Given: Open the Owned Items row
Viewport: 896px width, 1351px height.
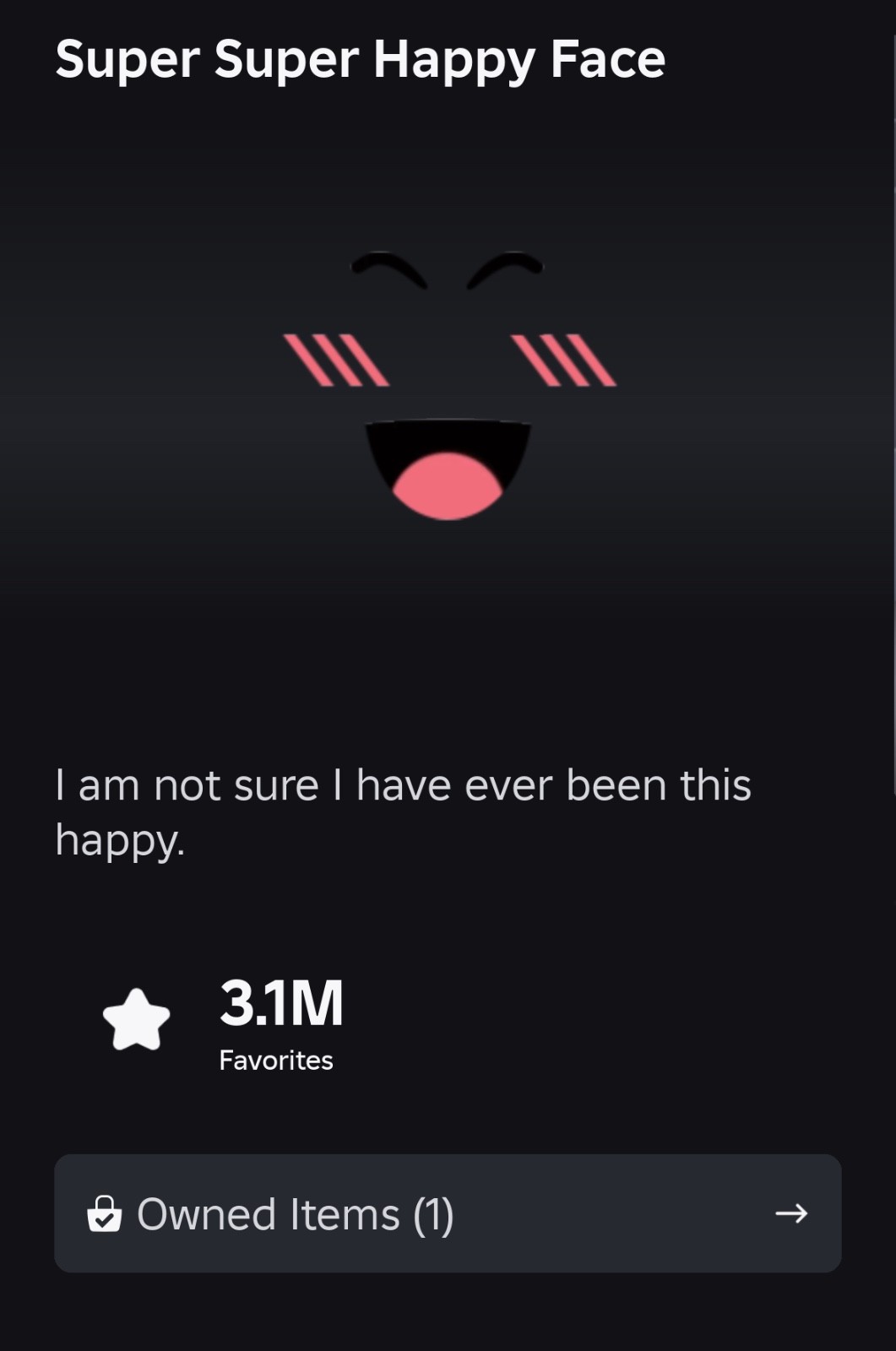Looking at the screenshot, I should tap(448, 1213).
